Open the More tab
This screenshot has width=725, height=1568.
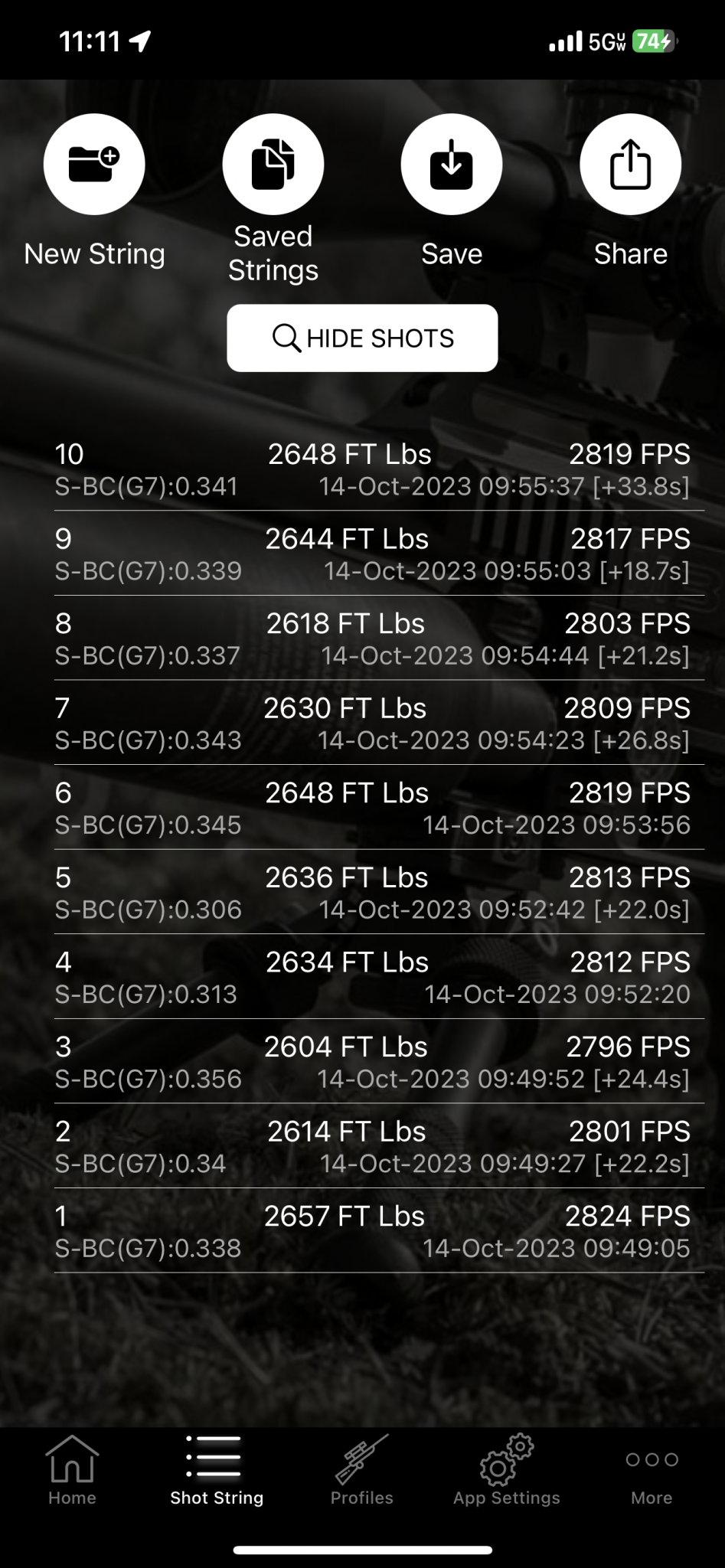652,1472
